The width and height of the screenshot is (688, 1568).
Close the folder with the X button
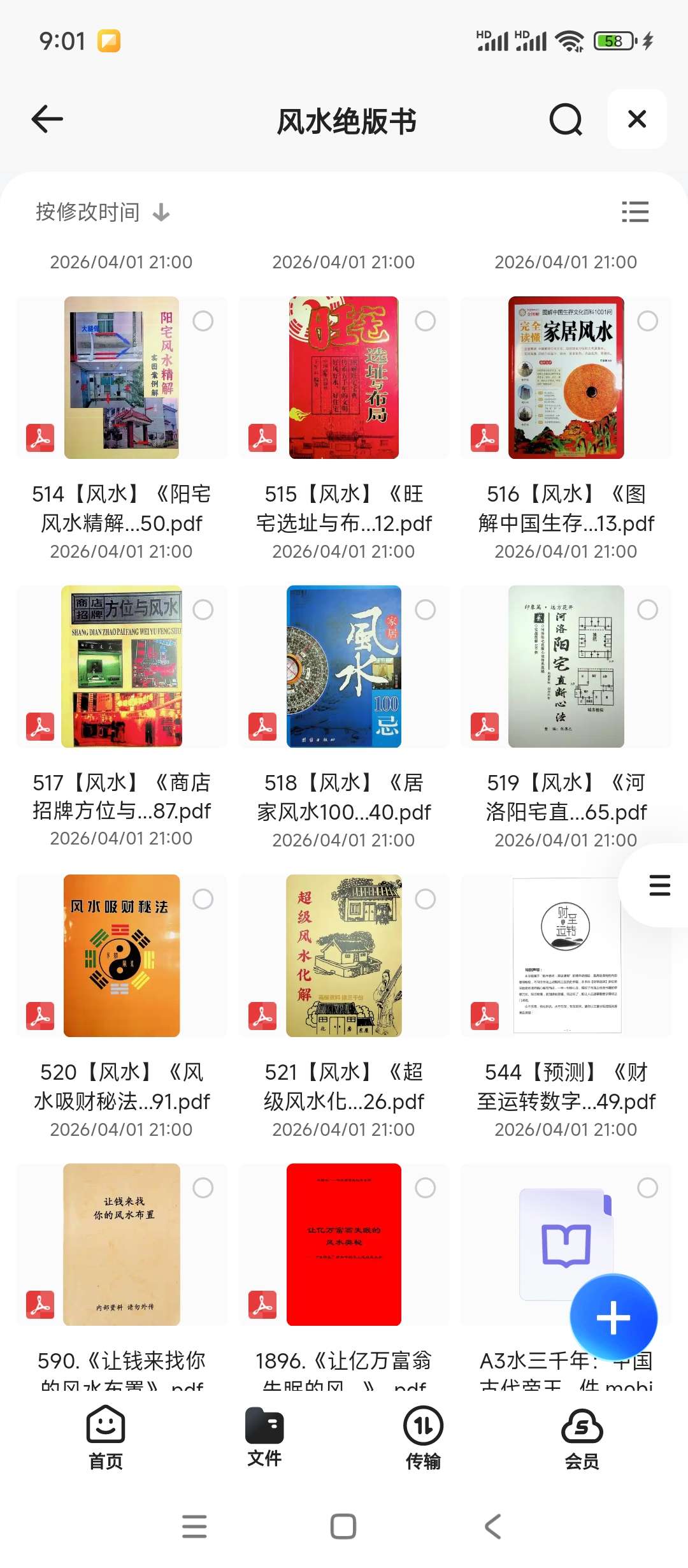tap(637, 119)
